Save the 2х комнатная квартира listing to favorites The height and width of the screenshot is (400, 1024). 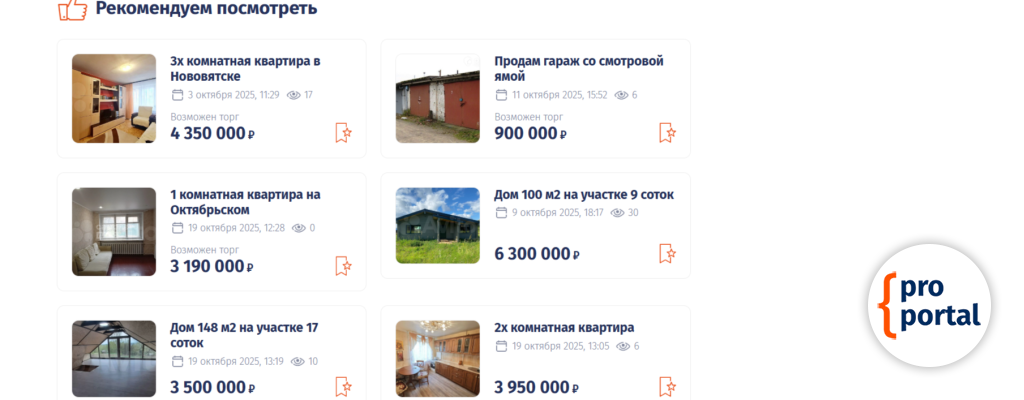click(x=667, y=387)
